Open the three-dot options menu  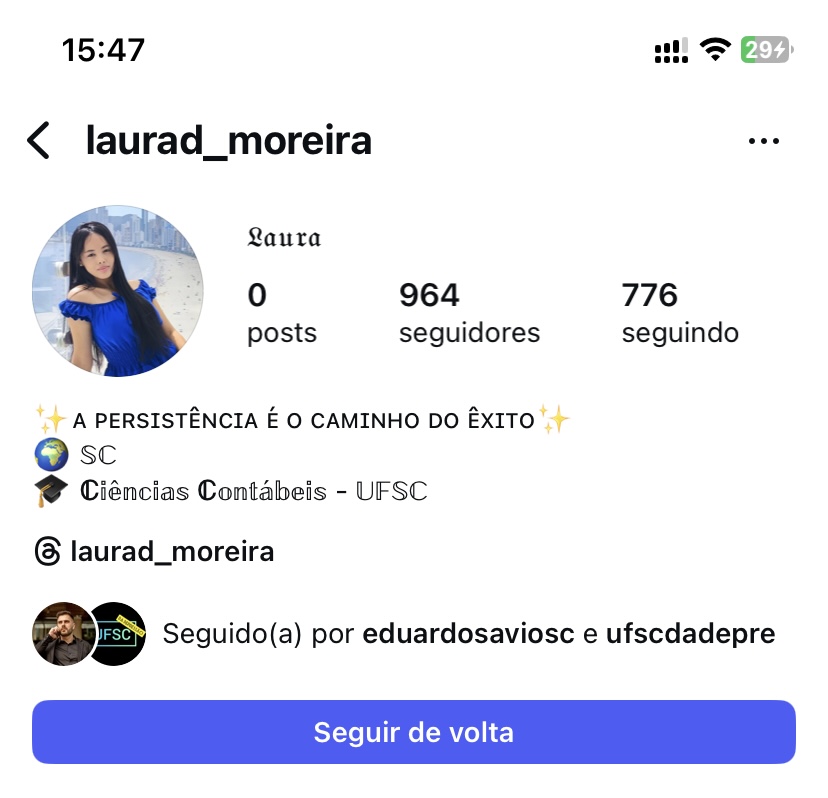[x=763, y=141]
